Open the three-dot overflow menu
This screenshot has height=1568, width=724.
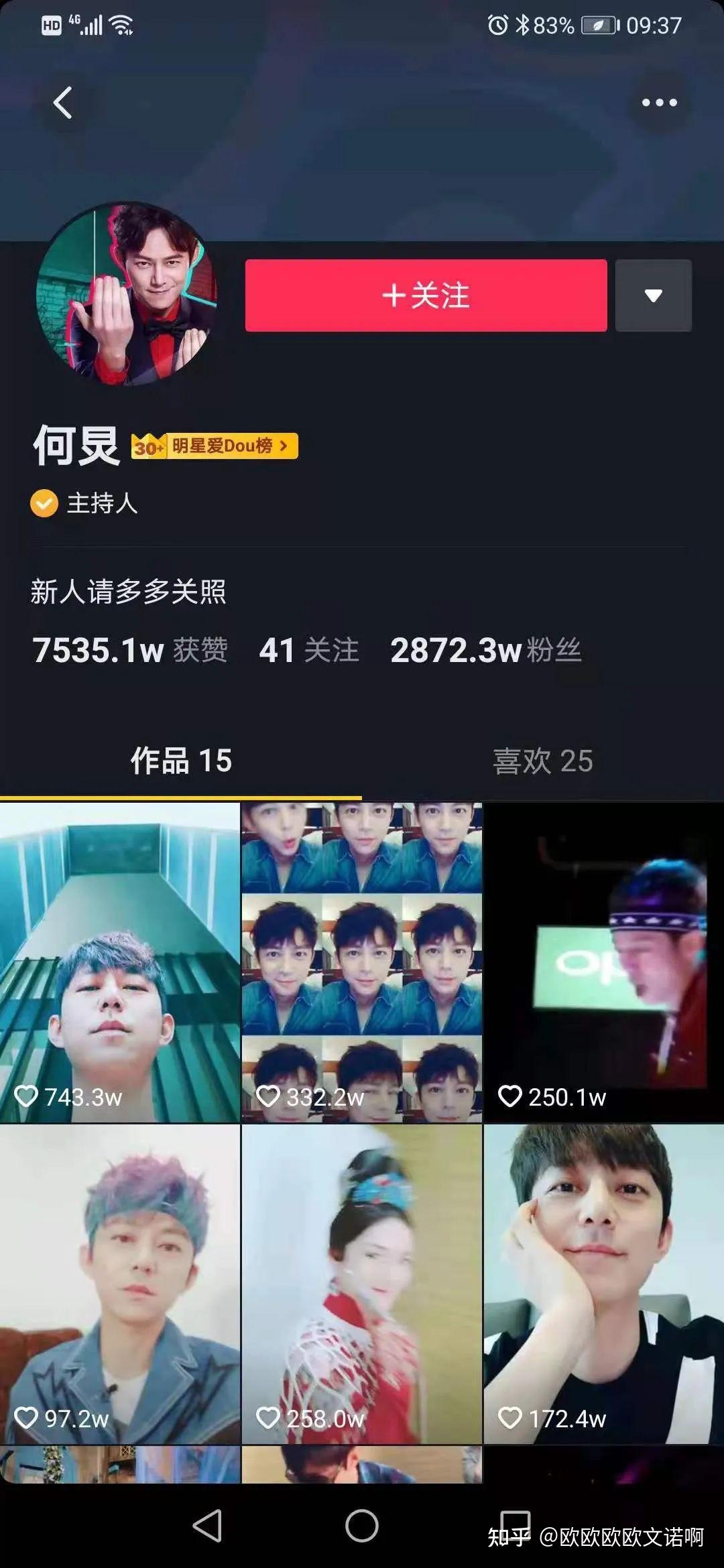[x=659, y=103]
